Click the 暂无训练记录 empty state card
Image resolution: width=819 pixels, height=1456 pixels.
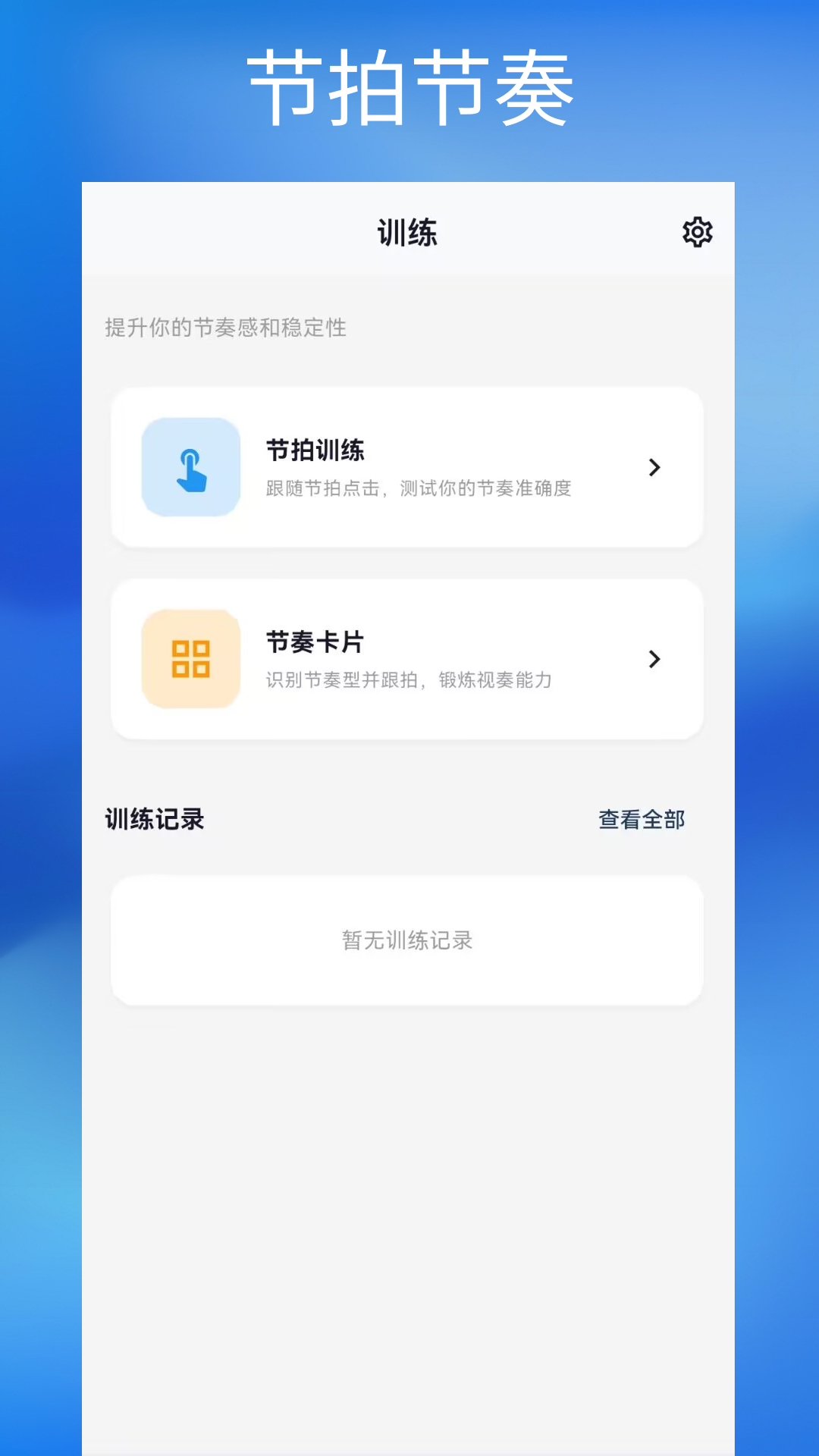[x=408, y=940]
